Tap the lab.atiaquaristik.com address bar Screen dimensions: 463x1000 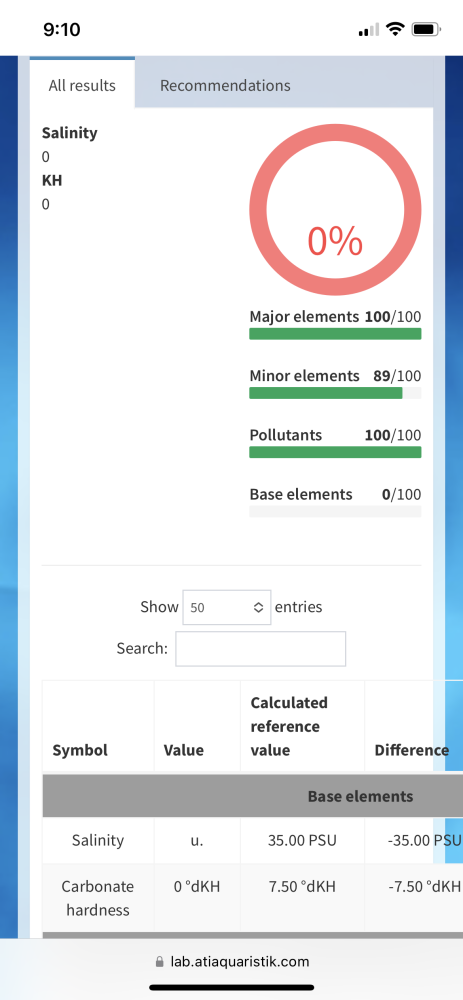232,961
